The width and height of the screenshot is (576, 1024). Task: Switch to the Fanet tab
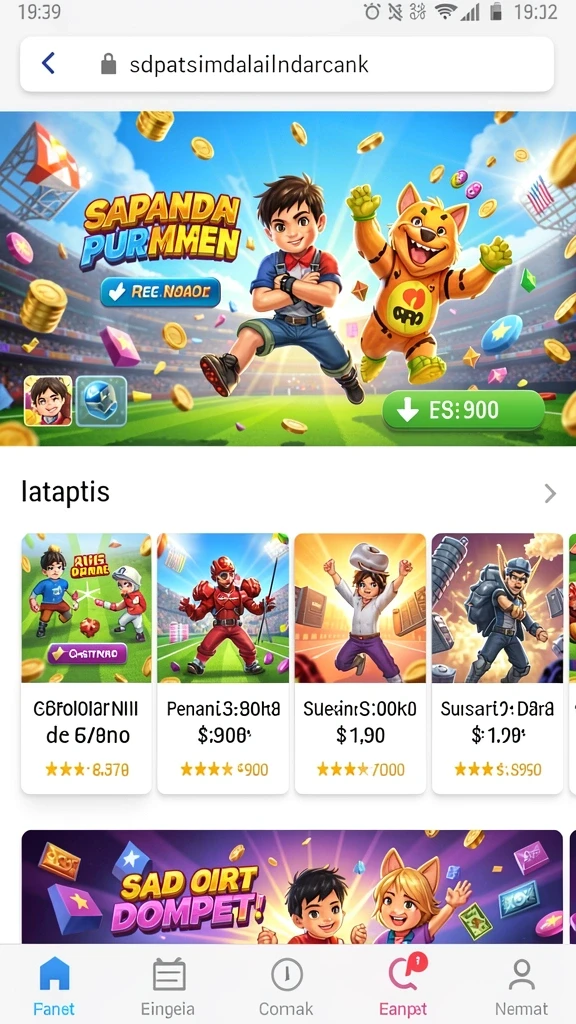(54, 985)
